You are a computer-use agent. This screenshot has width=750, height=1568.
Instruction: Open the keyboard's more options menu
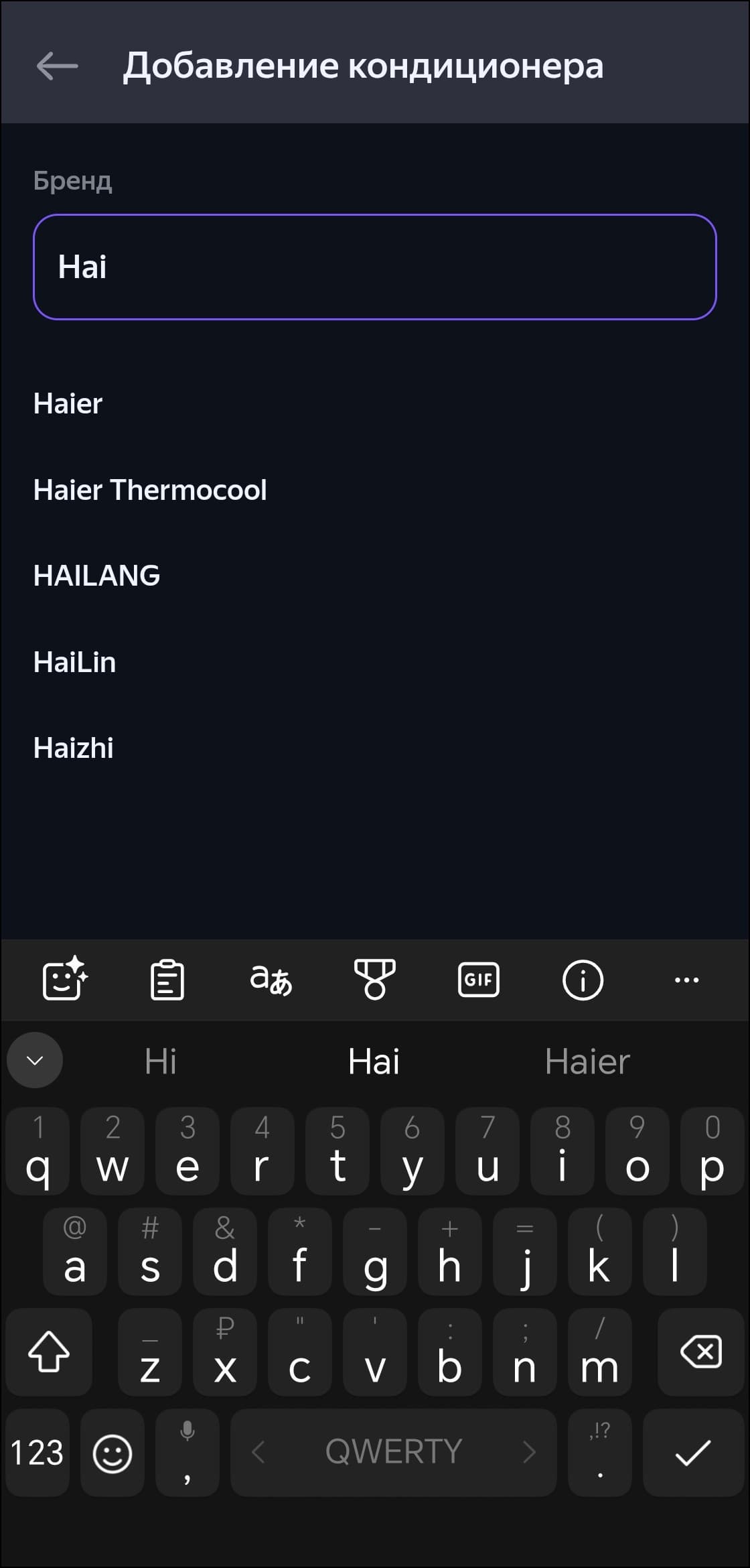click(686, 980)
